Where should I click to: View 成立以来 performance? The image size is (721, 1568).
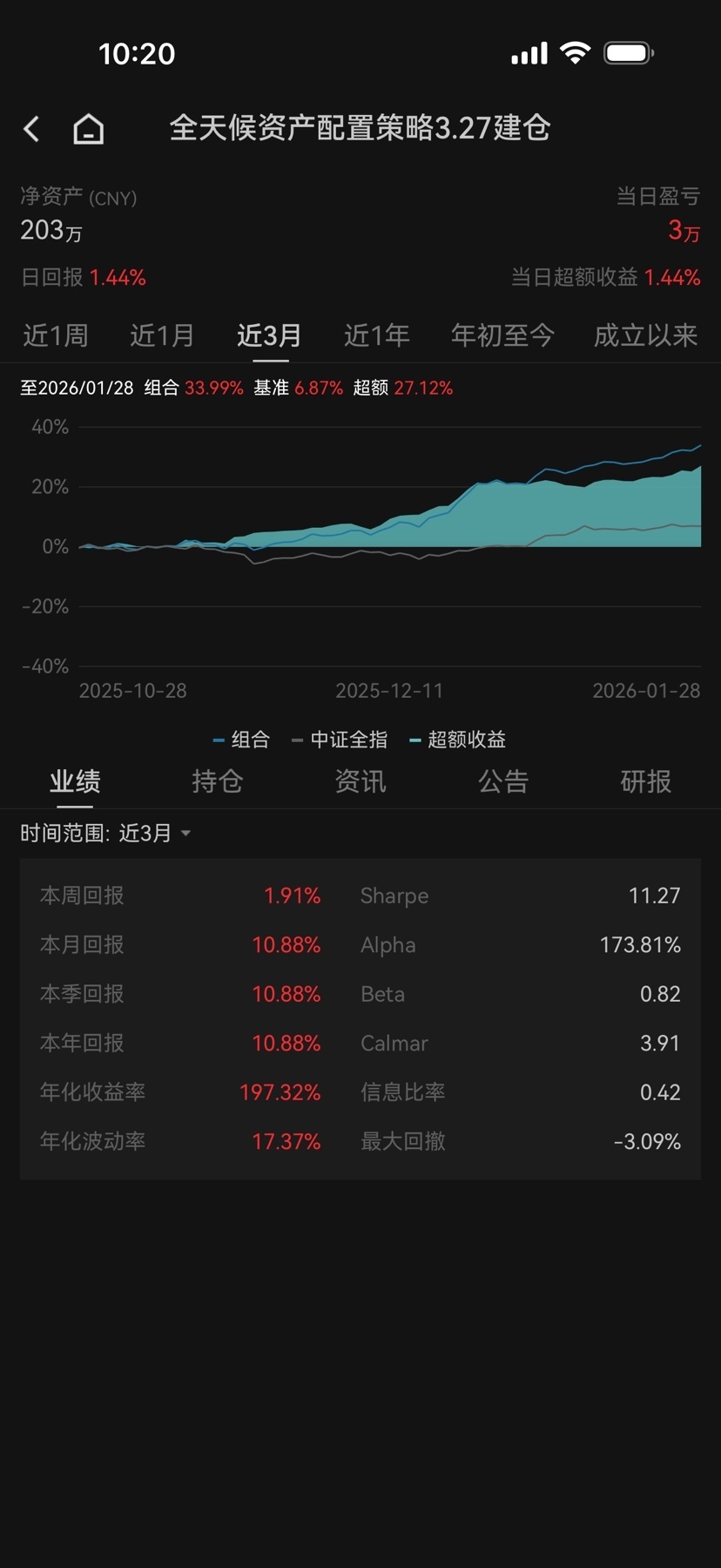pyautogui.click(x=645, y=335)
